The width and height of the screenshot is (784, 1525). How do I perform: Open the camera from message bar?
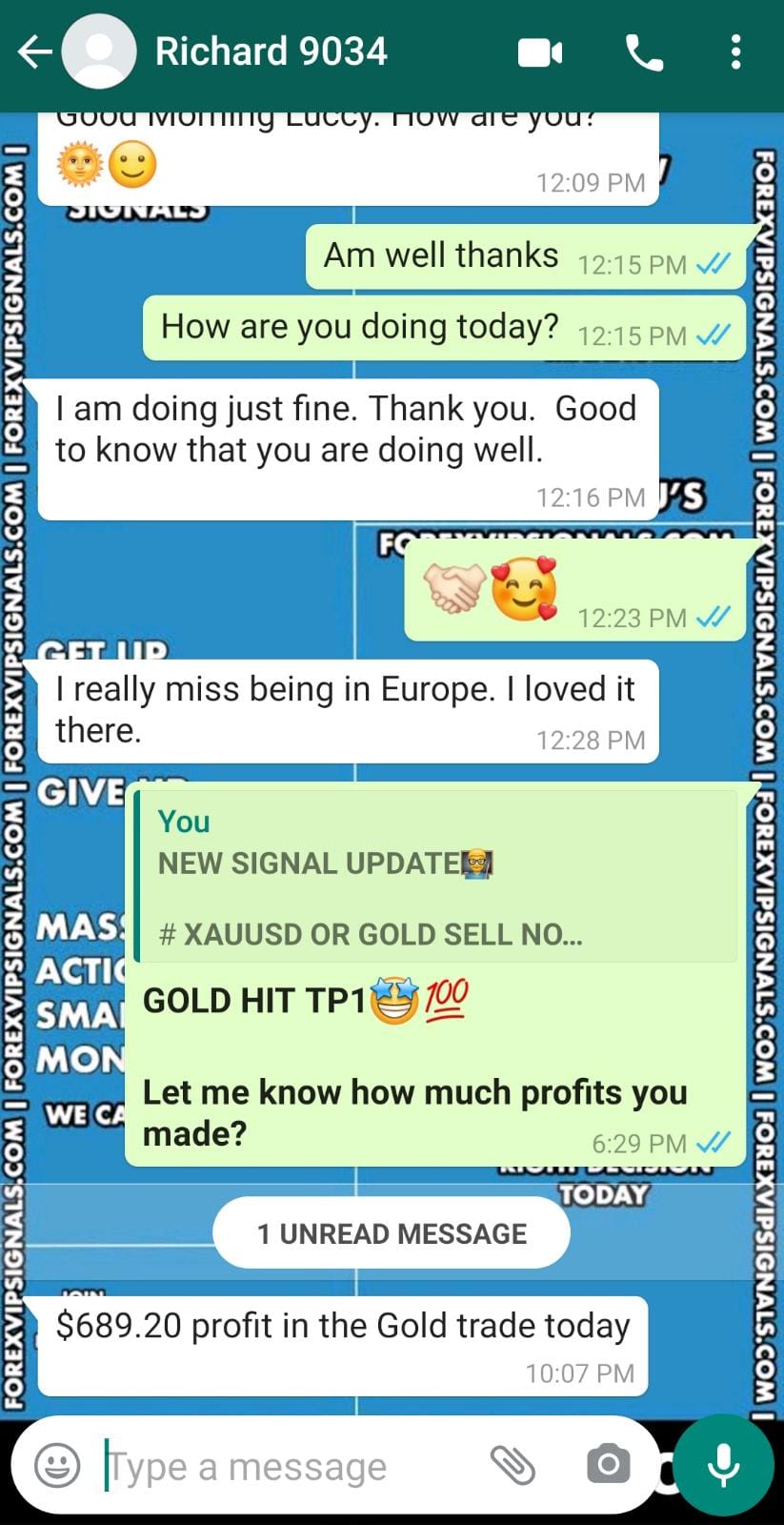[608, 1465]
